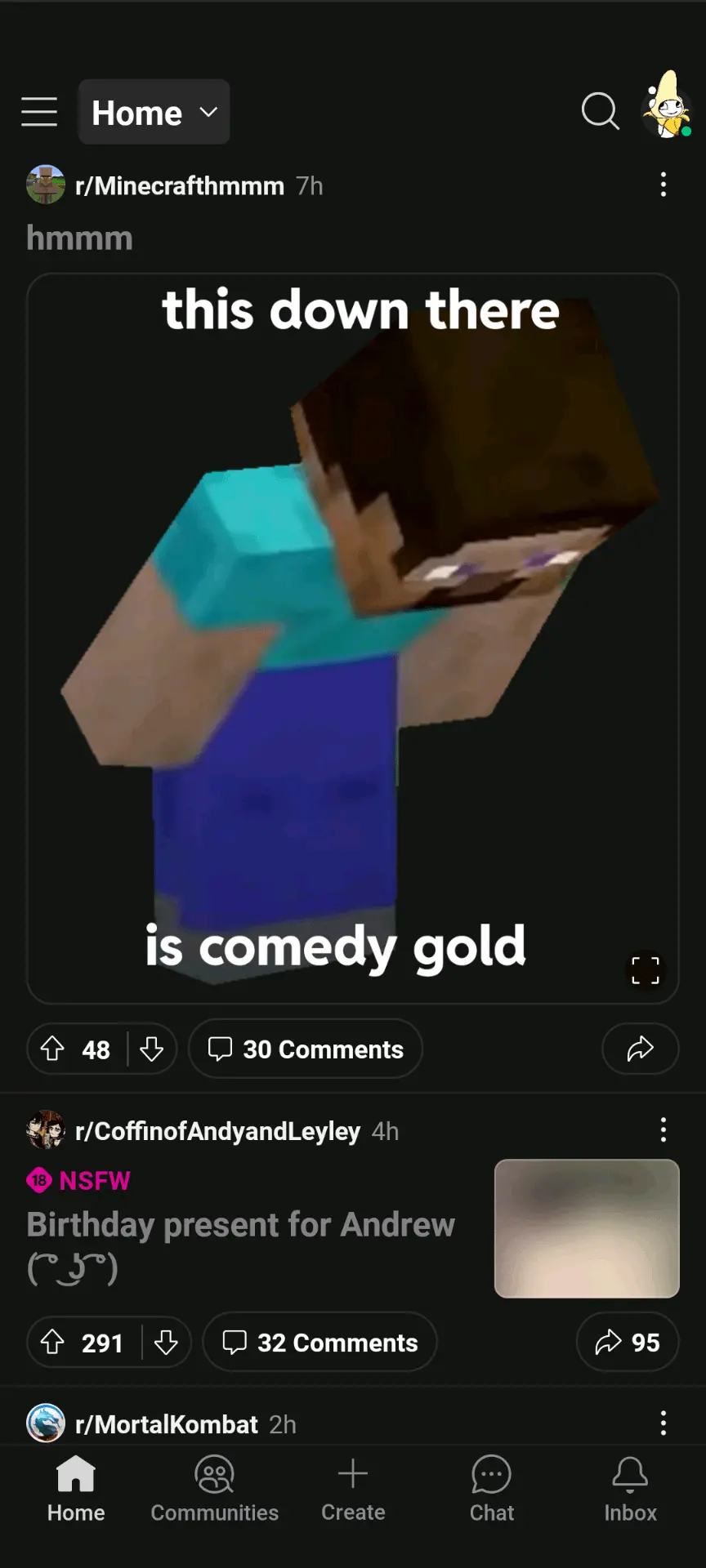Viewport: 706px width, 1568px height.
Task: Open the 30 Comments on hmmm post
Action: (x=306, y=1049)
